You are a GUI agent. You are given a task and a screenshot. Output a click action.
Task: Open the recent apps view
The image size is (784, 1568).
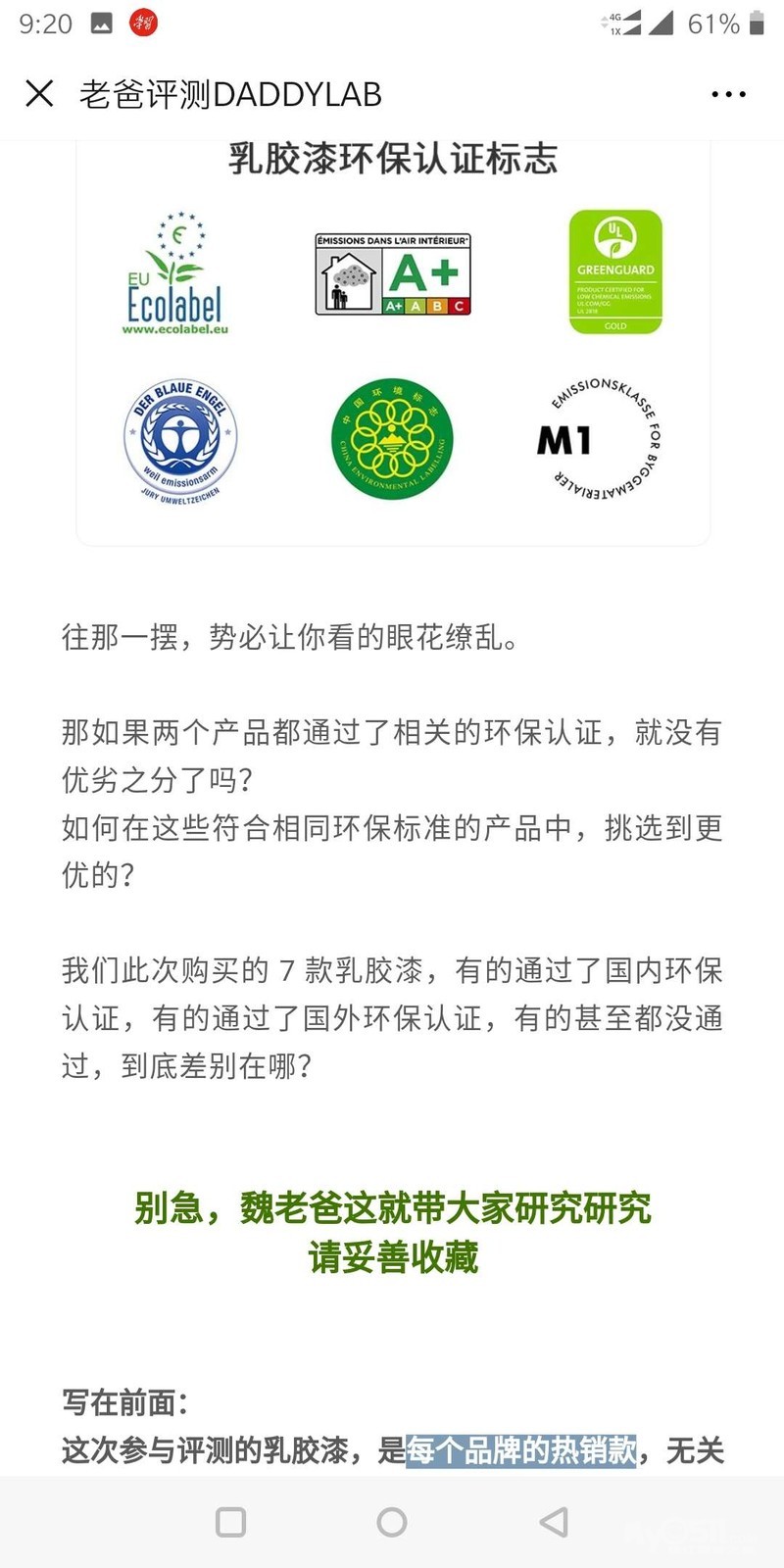(x=230, y=1522)
